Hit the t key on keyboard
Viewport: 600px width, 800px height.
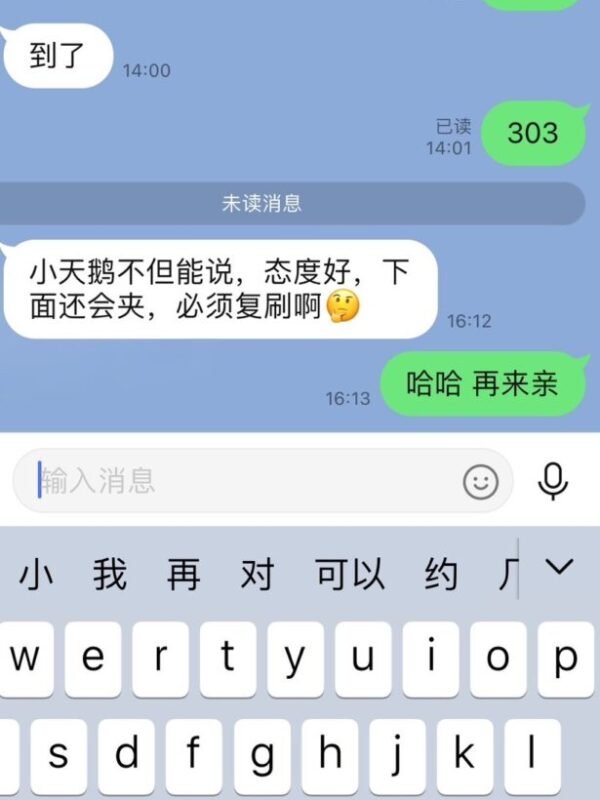pyautogui.click(x=229, y=659)
